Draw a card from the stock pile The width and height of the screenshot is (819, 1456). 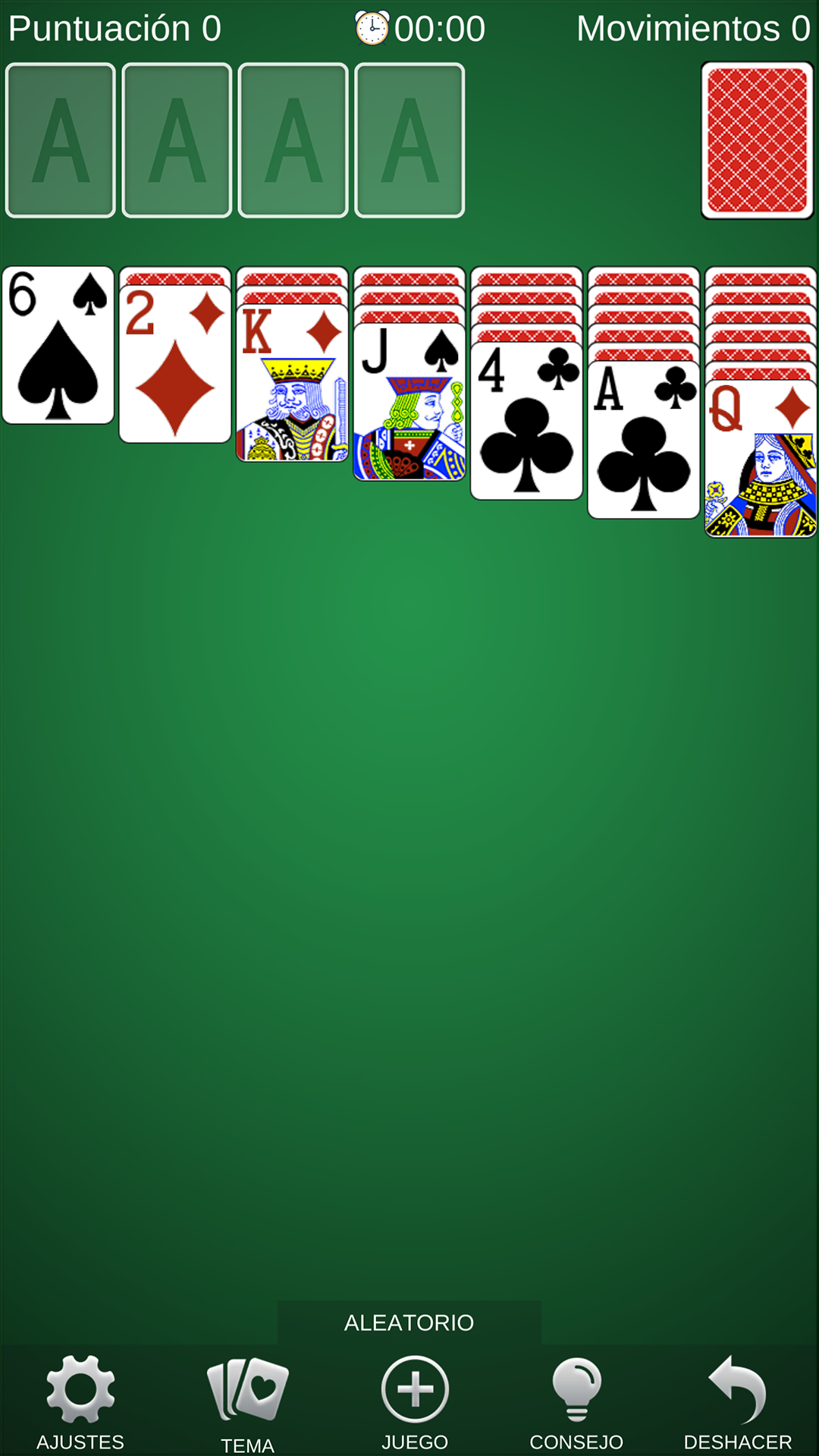click(x=757, y=141)
